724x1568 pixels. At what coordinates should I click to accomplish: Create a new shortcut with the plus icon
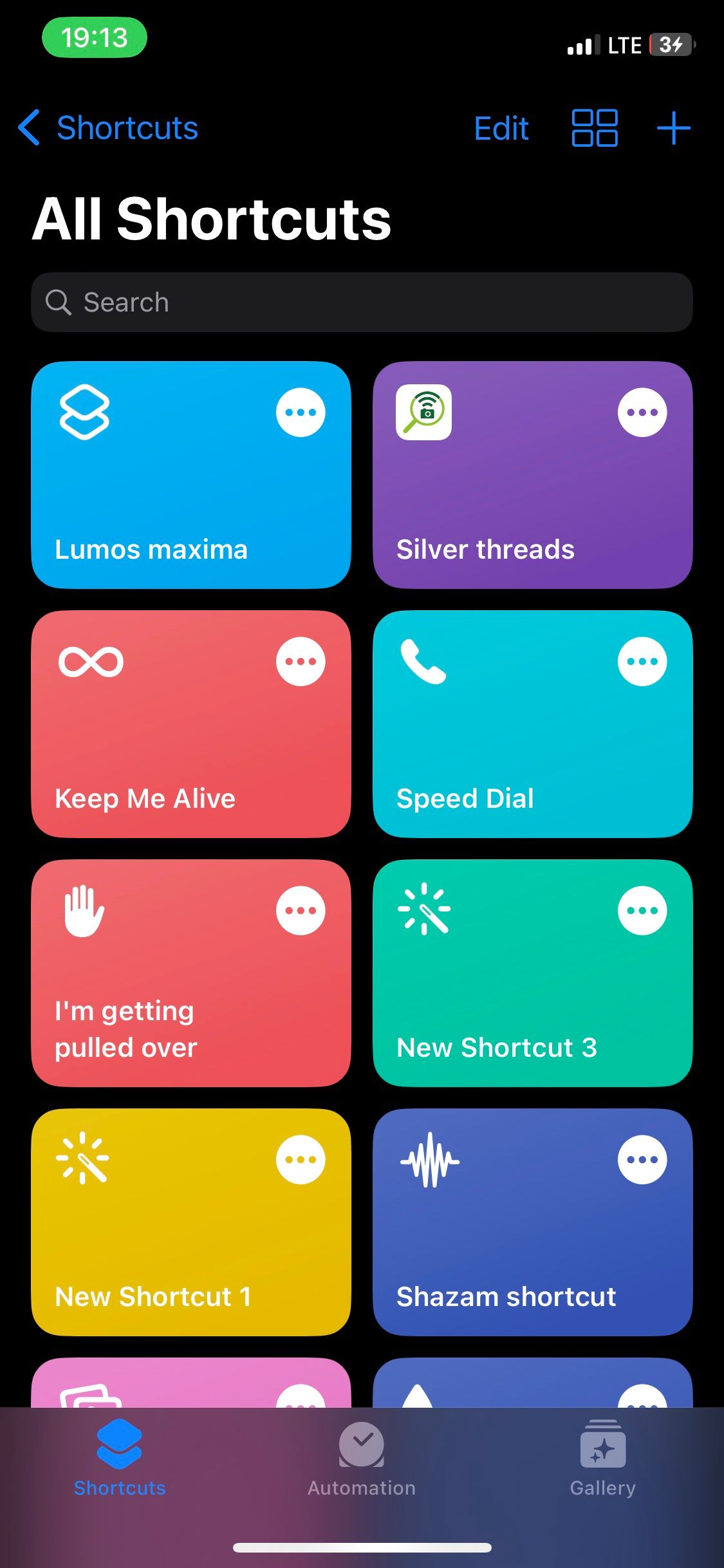click(x=672, y=128)
